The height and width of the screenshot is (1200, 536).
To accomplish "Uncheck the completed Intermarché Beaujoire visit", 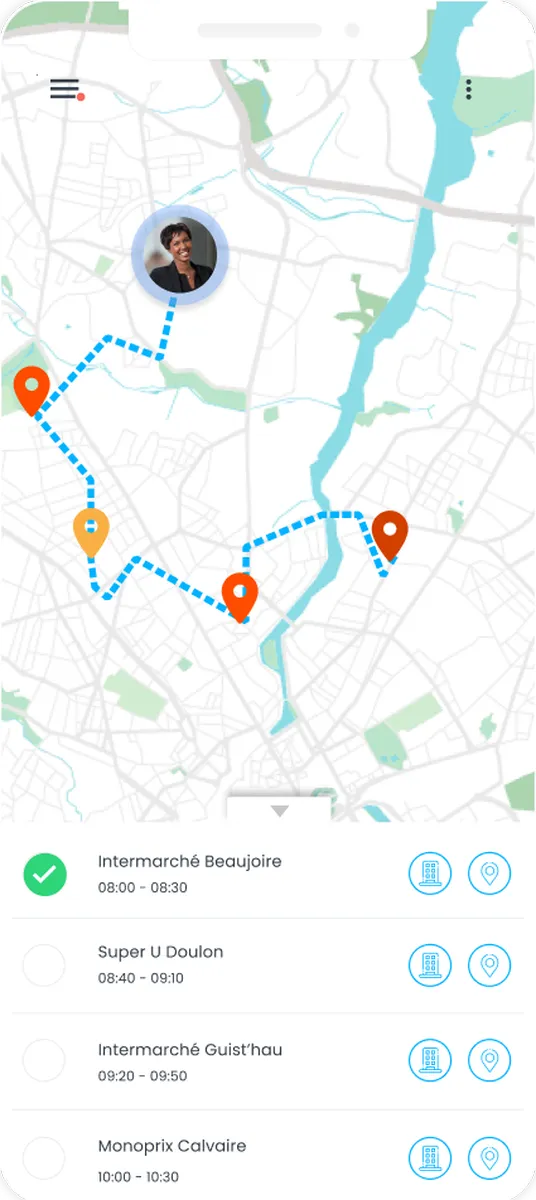I will 45,874.
